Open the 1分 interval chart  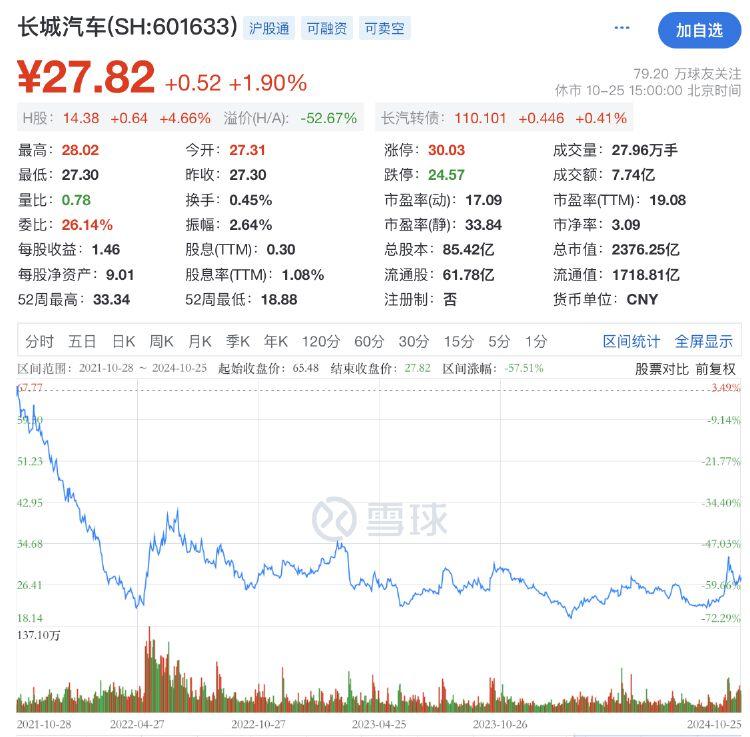pos(536,341)
